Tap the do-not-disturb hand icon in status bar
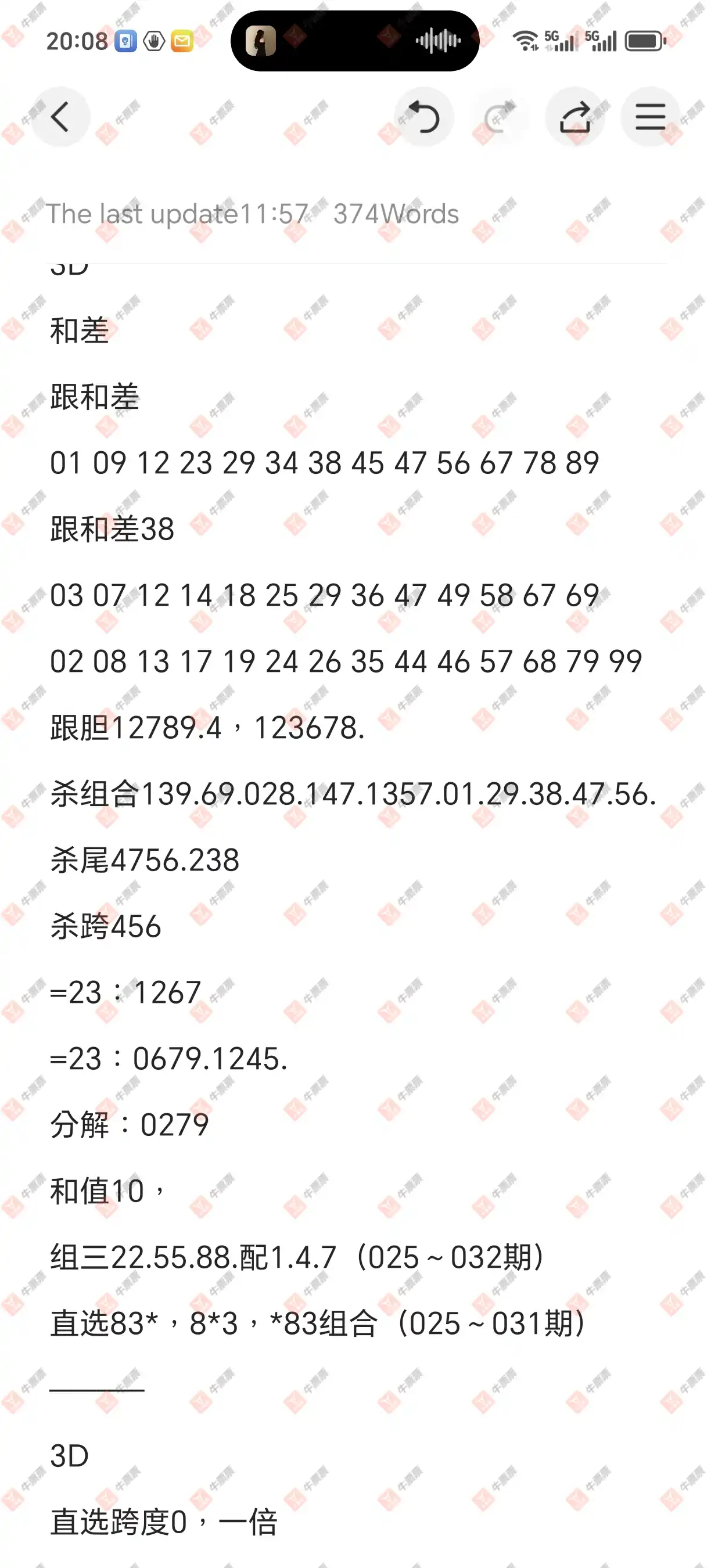Image resolution: width=711 pixels, height=1568 pixels. 154,39
